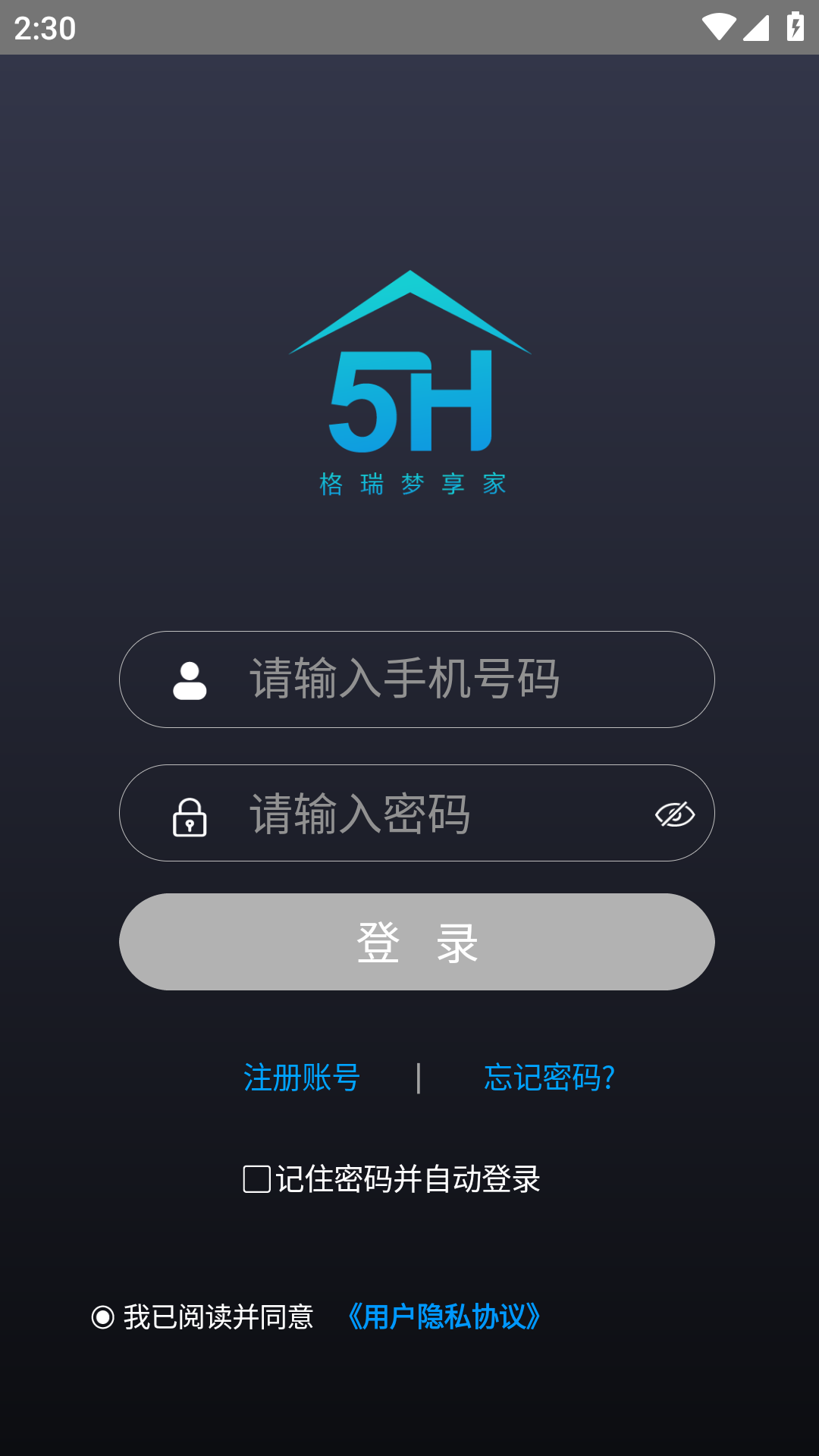Click the phone number input field
Viewport: 819px width, 1456px height.
tap(417, 679)
